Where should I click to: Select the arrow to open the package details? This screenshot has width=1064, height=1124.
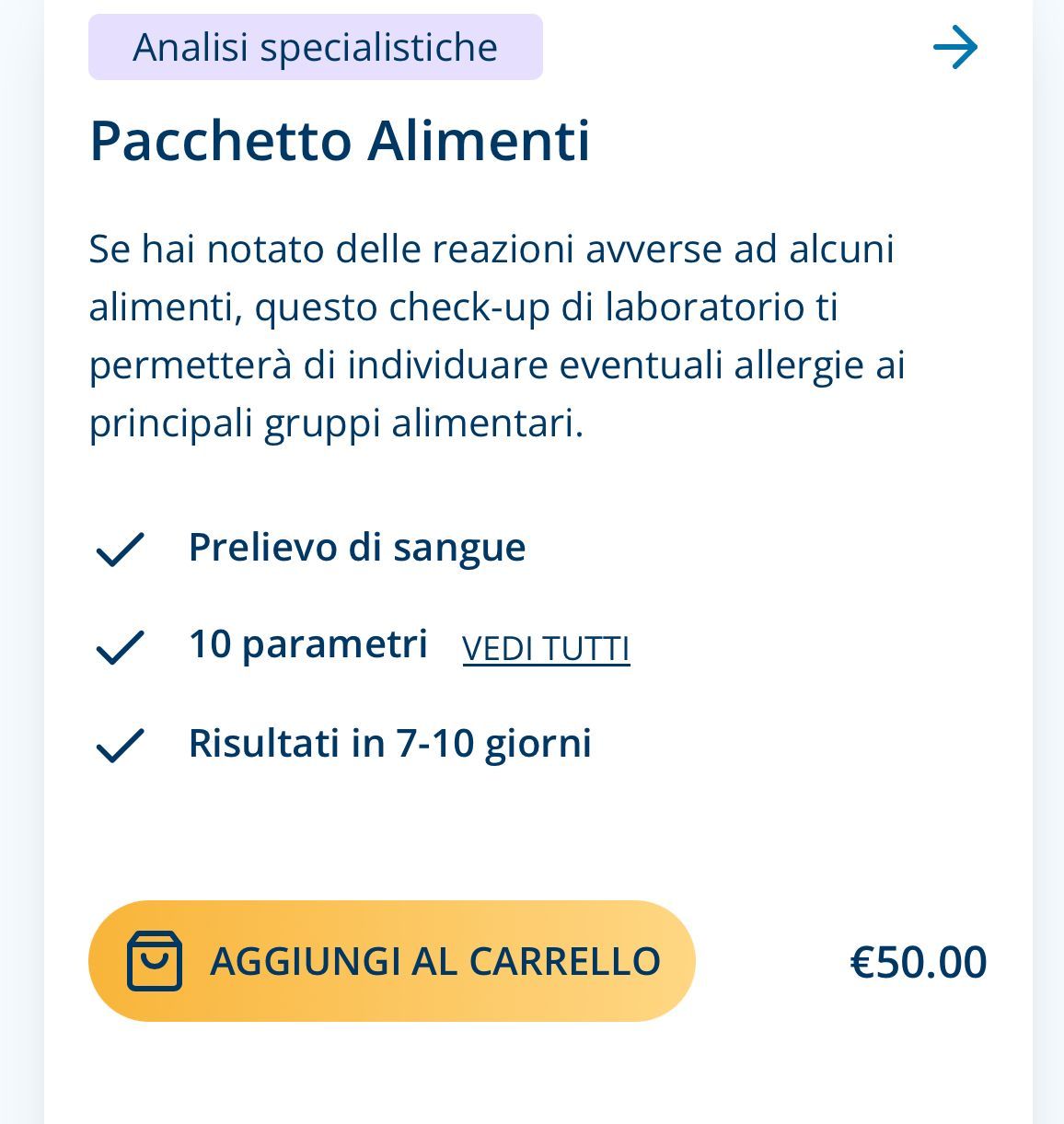[956, 47]
